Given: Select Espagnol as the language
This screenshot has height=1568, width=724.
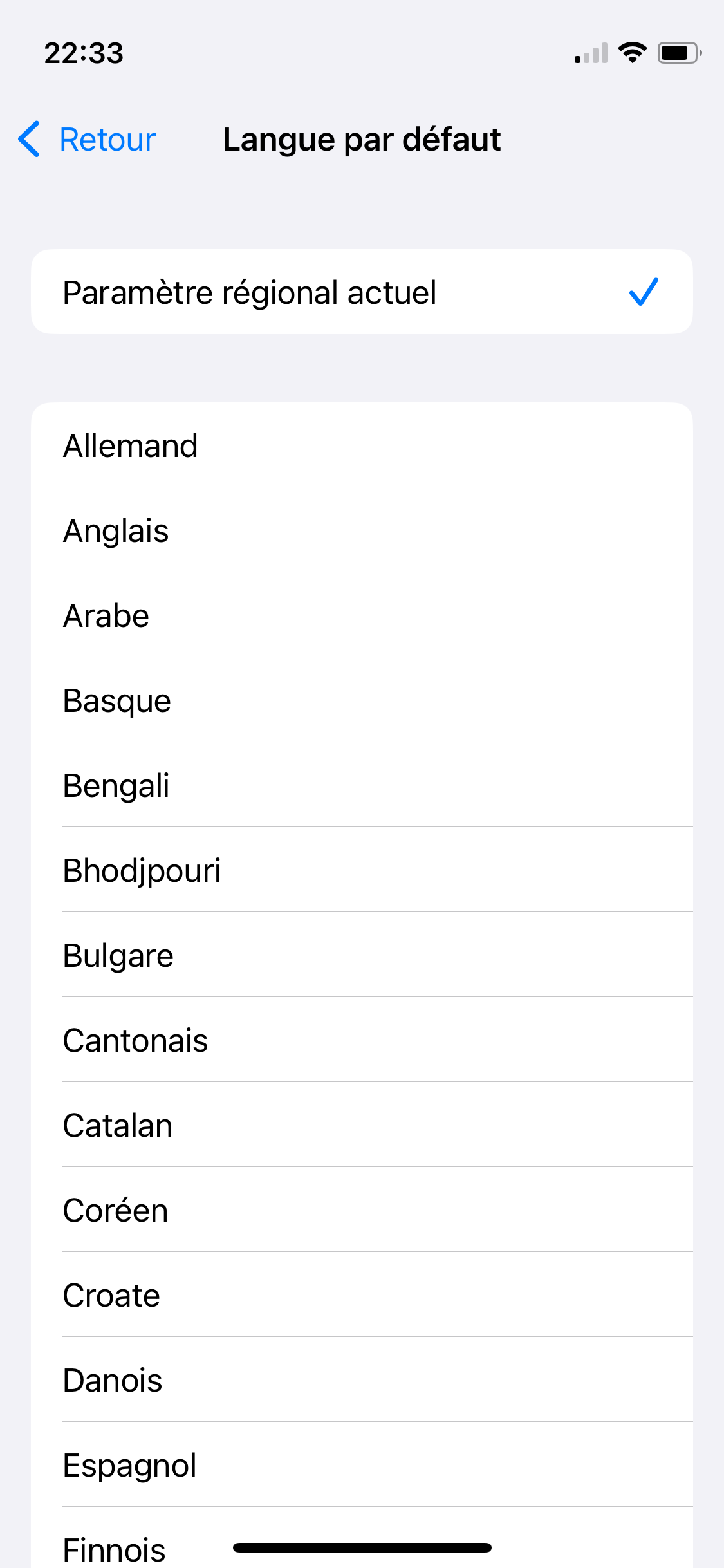Looking at the screenshot, I should pos(129,1464).
